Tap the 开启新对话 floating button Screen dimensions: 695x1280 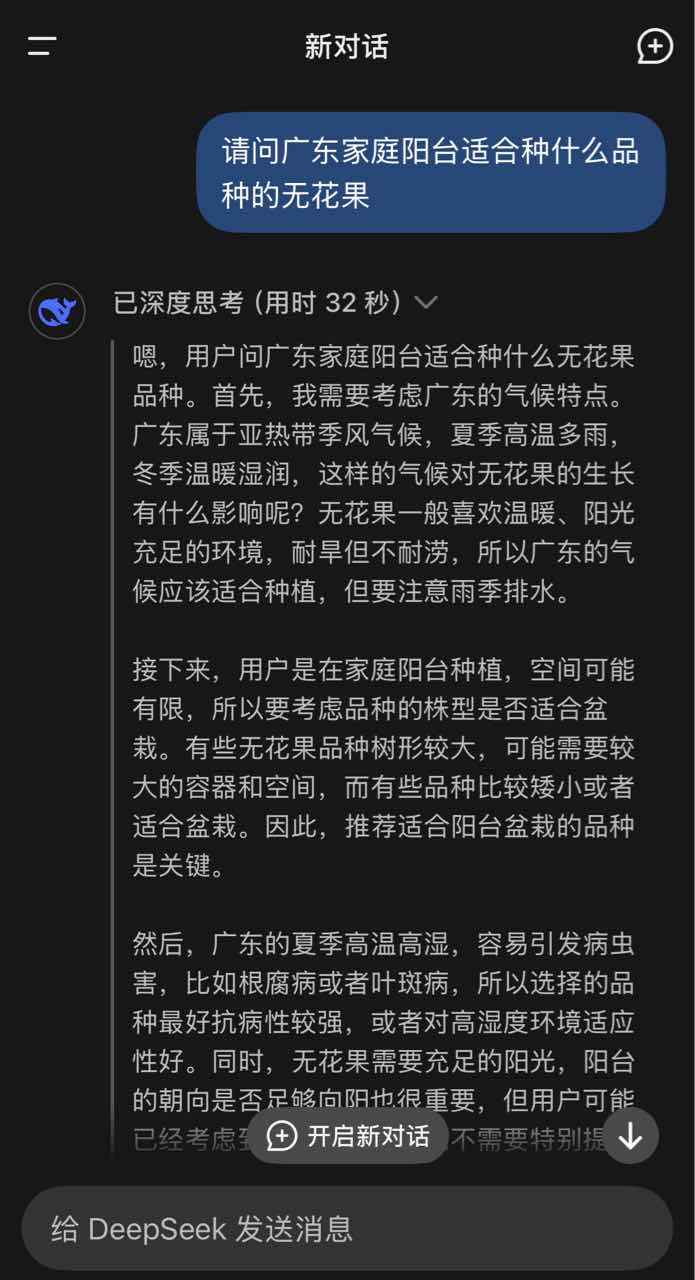point(348,1136)
